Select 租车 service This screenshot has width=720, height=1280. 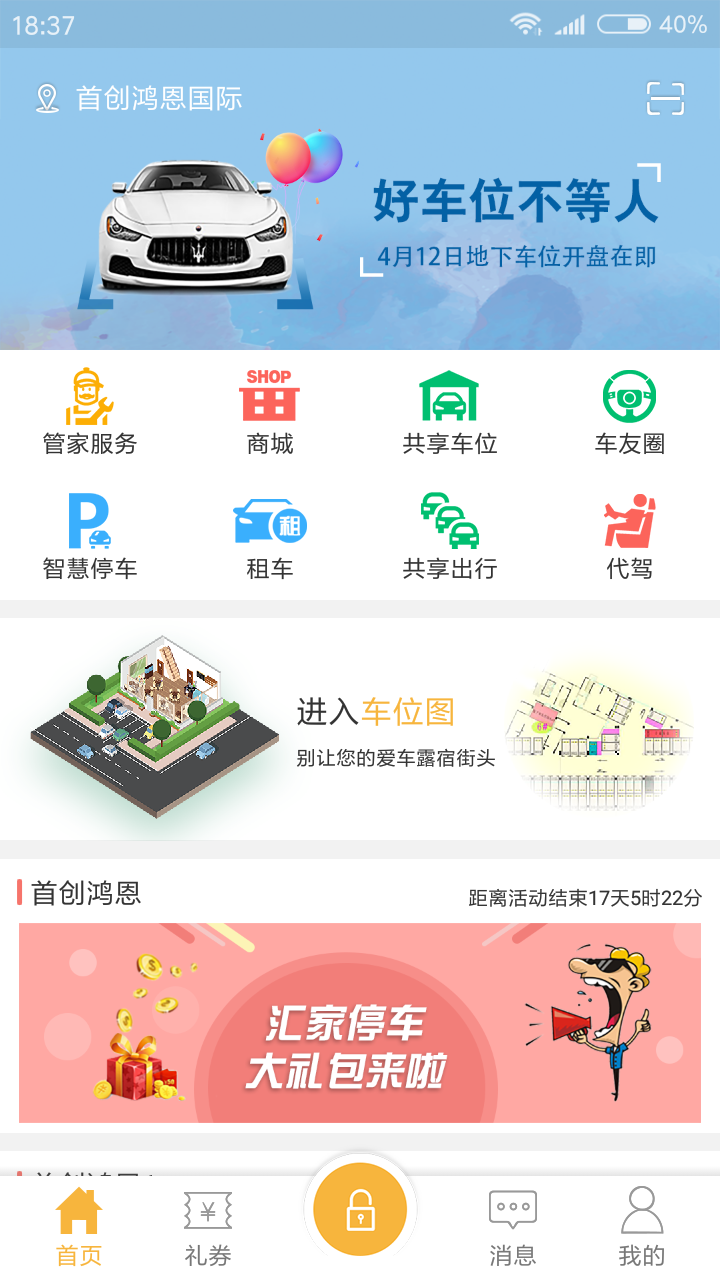[x=270, y=537]
